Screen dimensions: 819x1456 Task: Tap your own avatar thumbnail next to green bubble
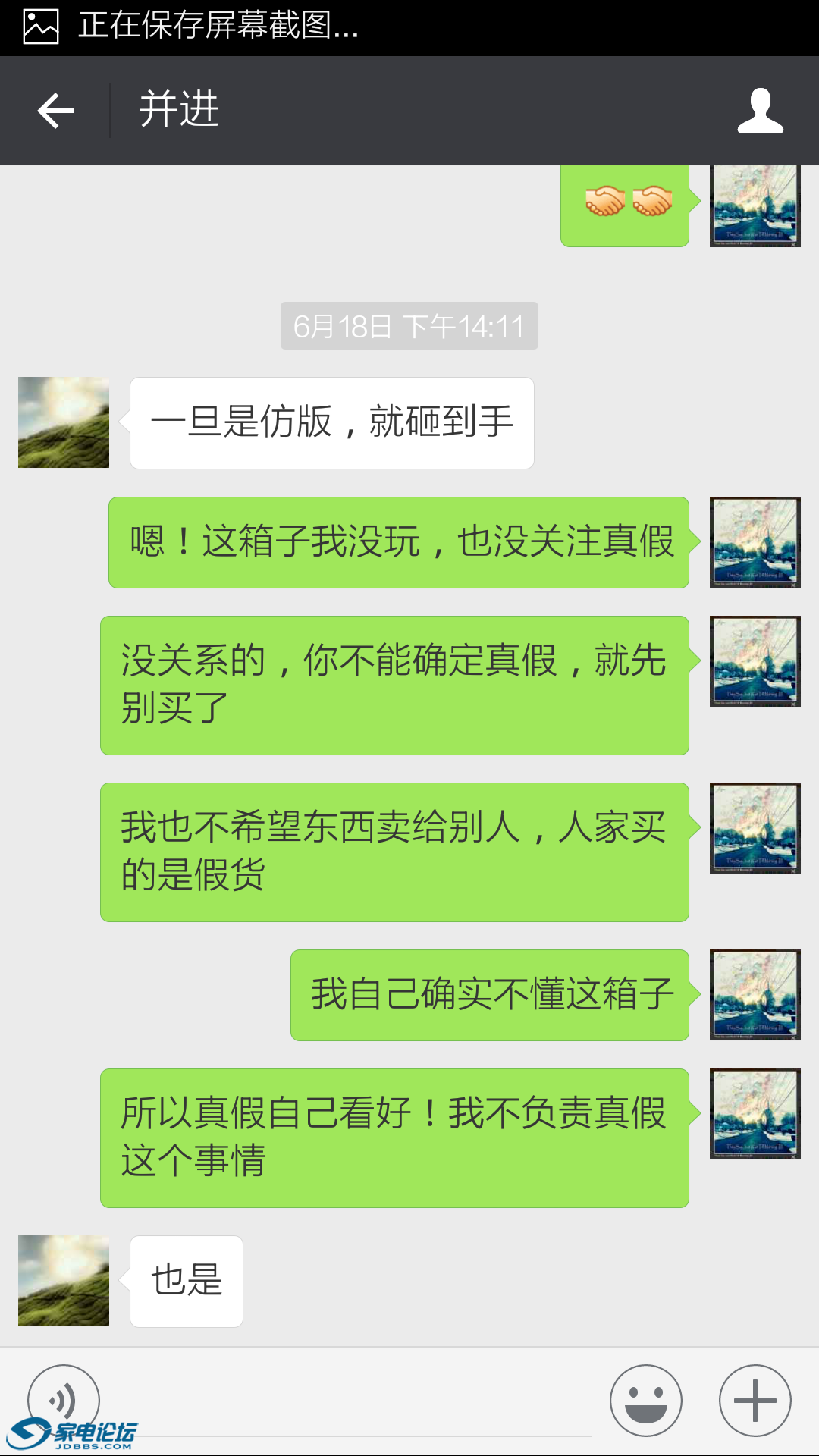point(755,542)
